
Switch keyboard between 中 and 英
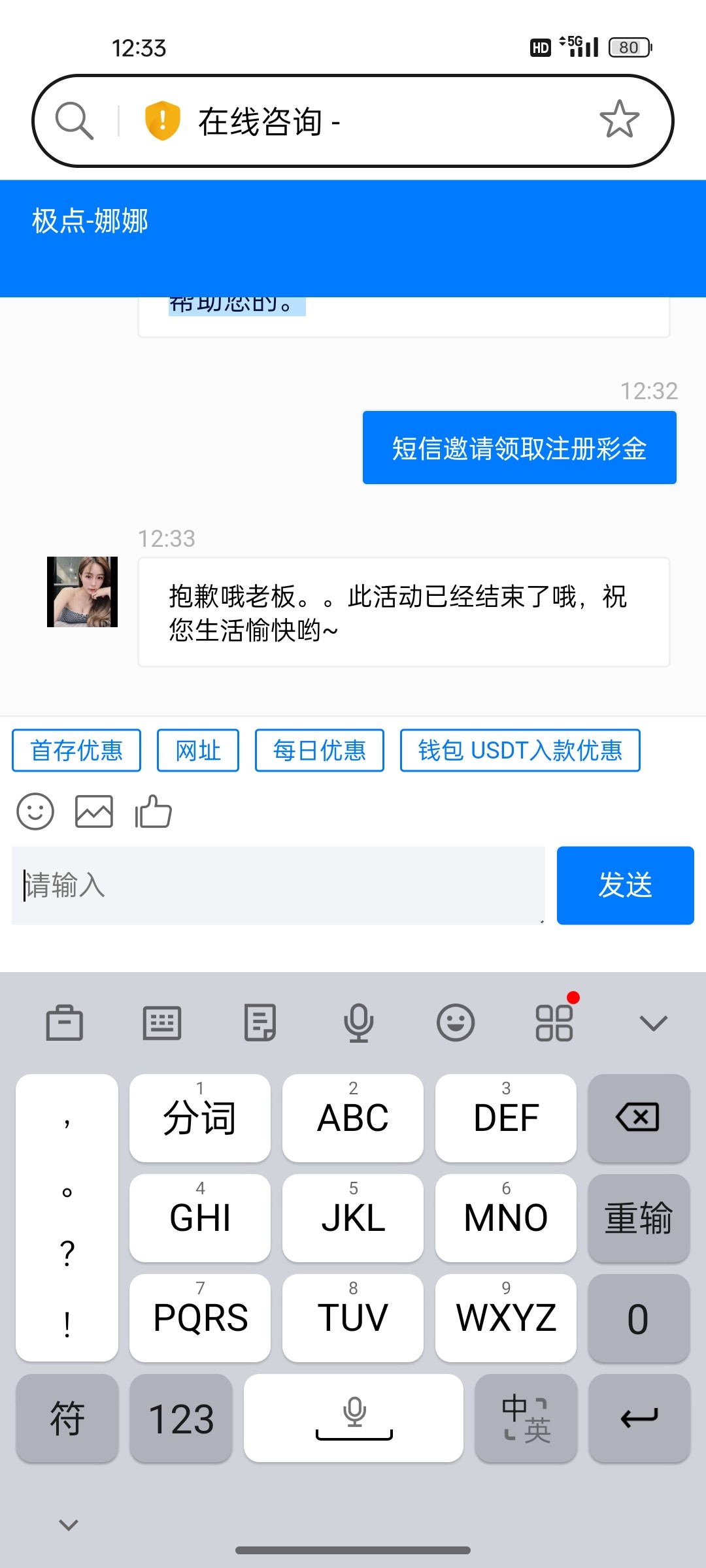click(526, 1418)
